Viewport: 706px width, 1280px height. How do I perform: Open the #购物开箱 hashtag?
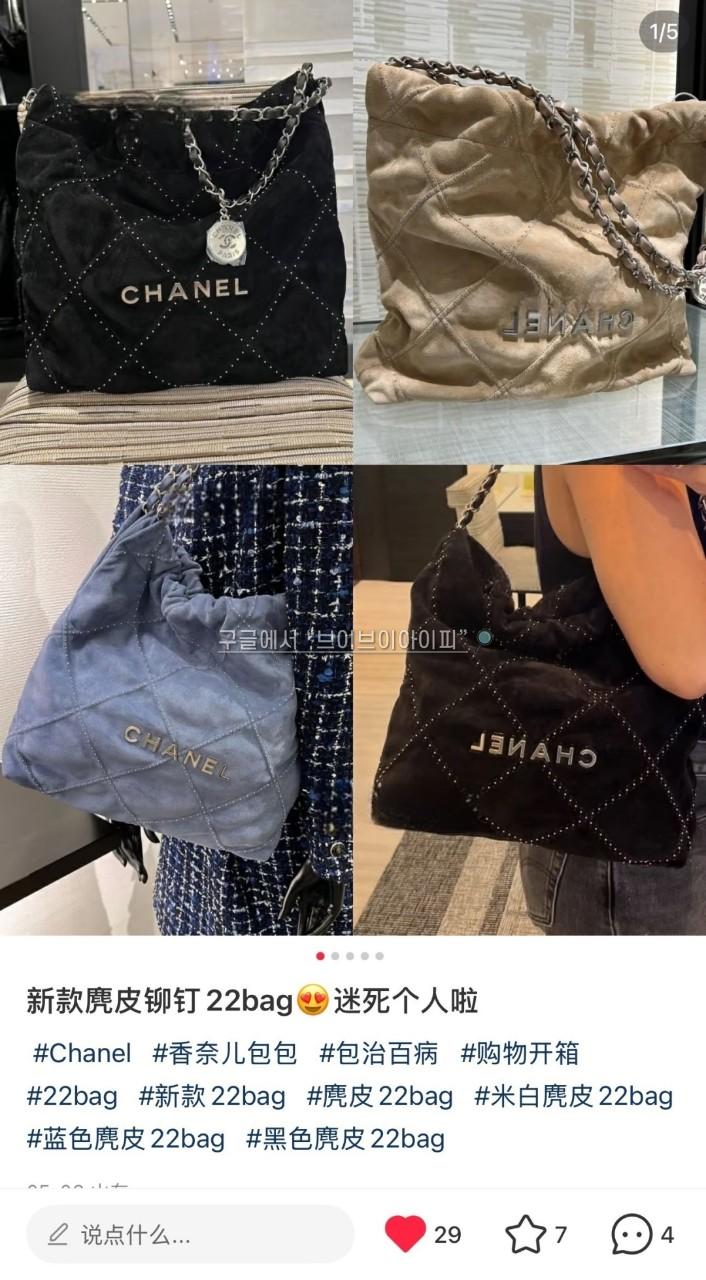519,1053
